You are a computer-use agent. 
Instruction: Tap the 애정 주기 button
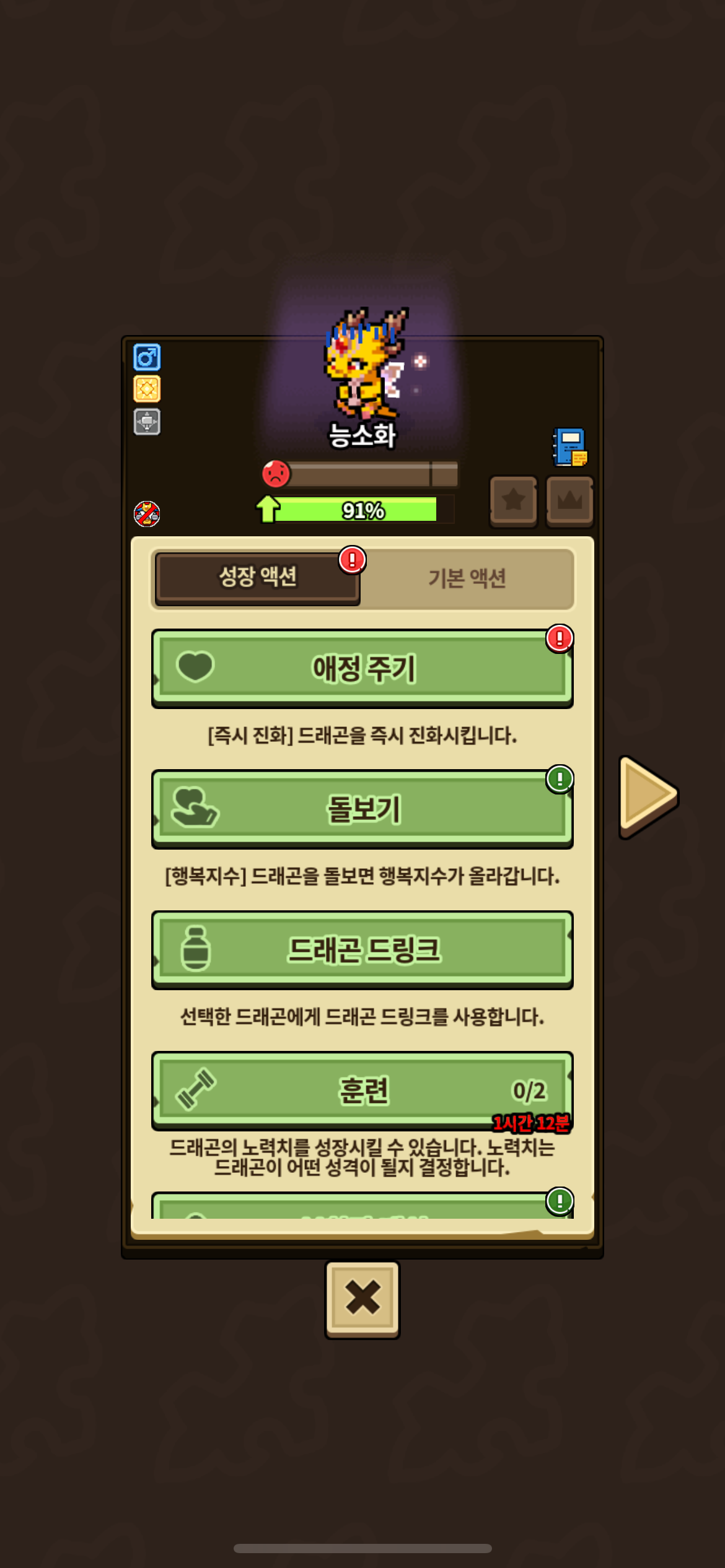362,669
